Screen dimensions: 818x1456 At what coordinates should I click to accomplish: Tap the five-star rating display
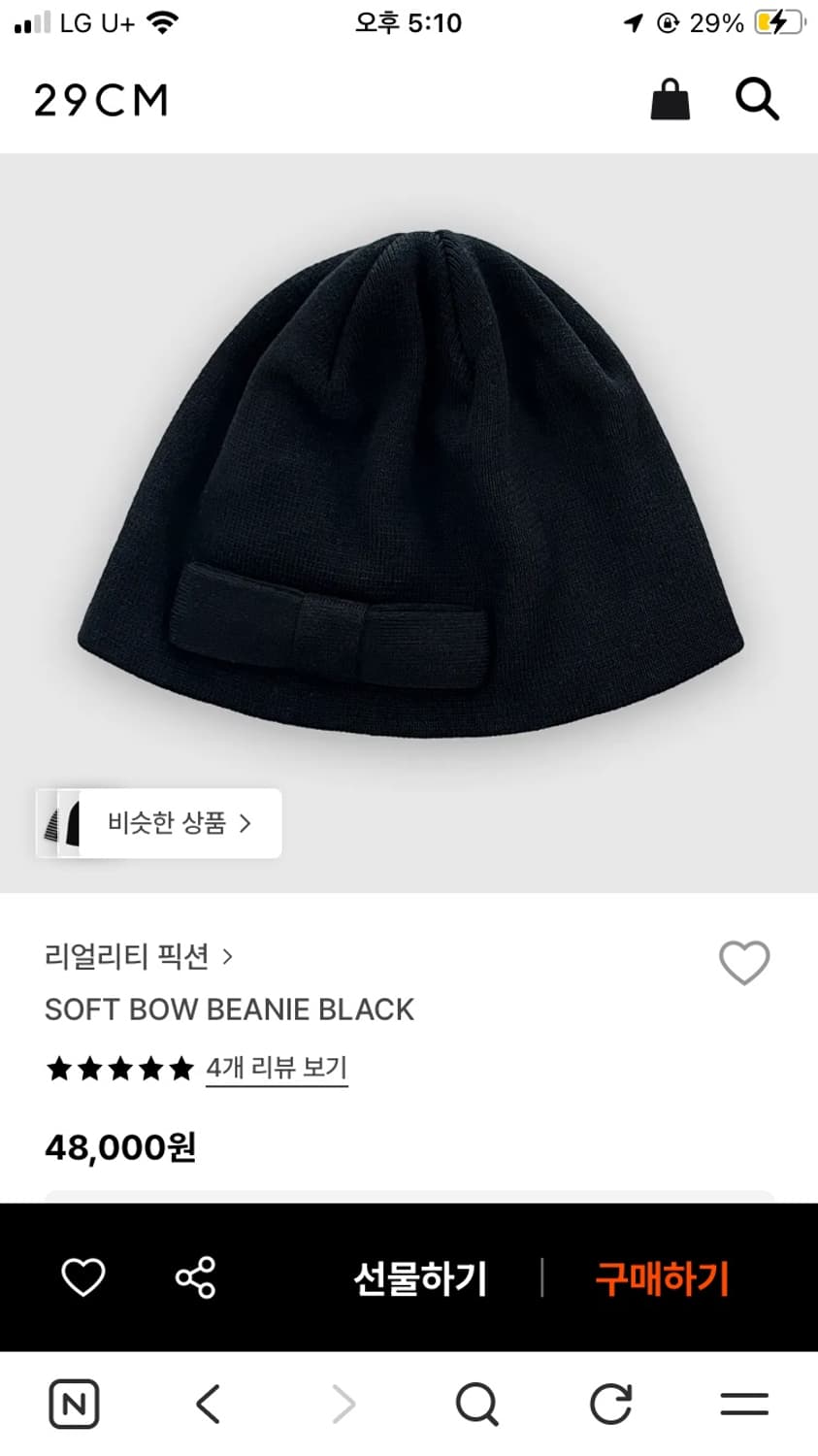(118, 1068)
